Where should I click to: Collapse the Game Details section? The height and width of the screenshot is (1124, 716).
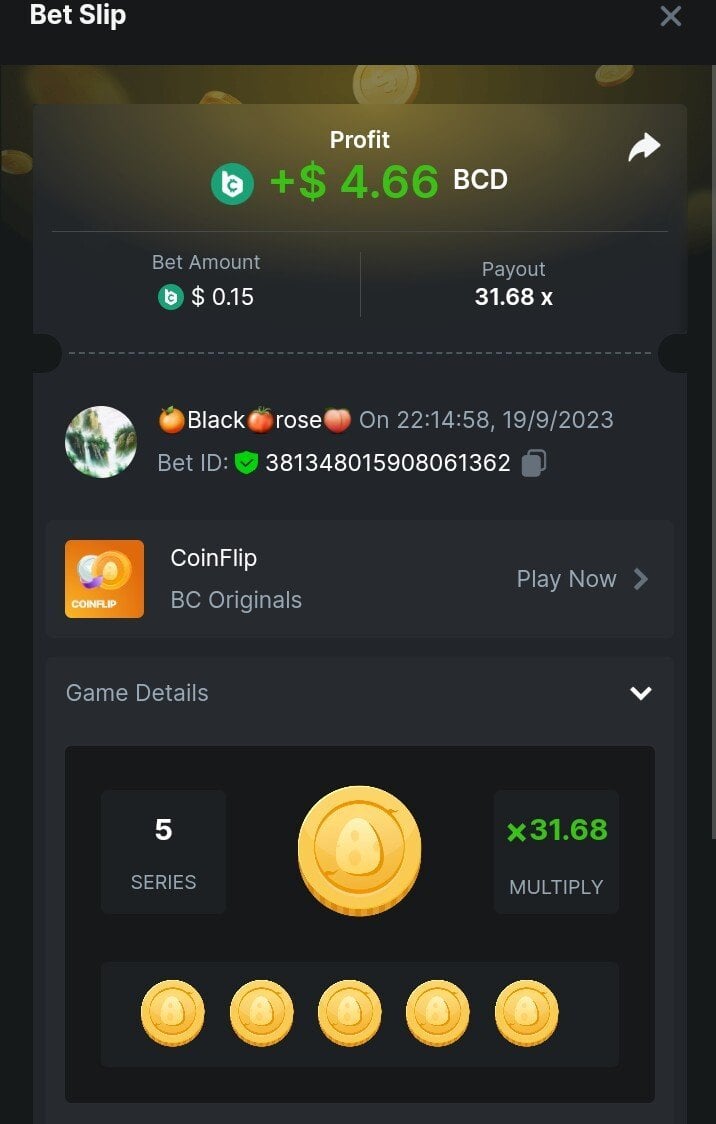click(640, 693)
